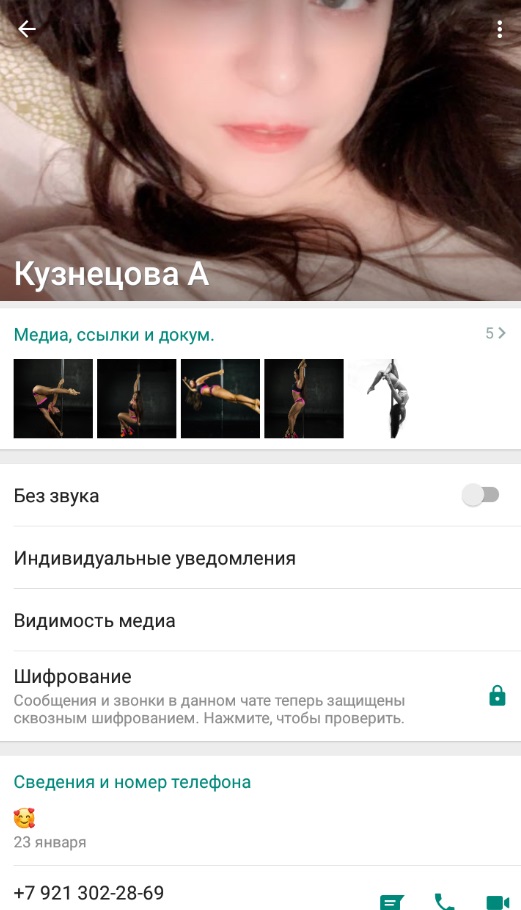Open Шифрование to verify encryption

[260, 696]
